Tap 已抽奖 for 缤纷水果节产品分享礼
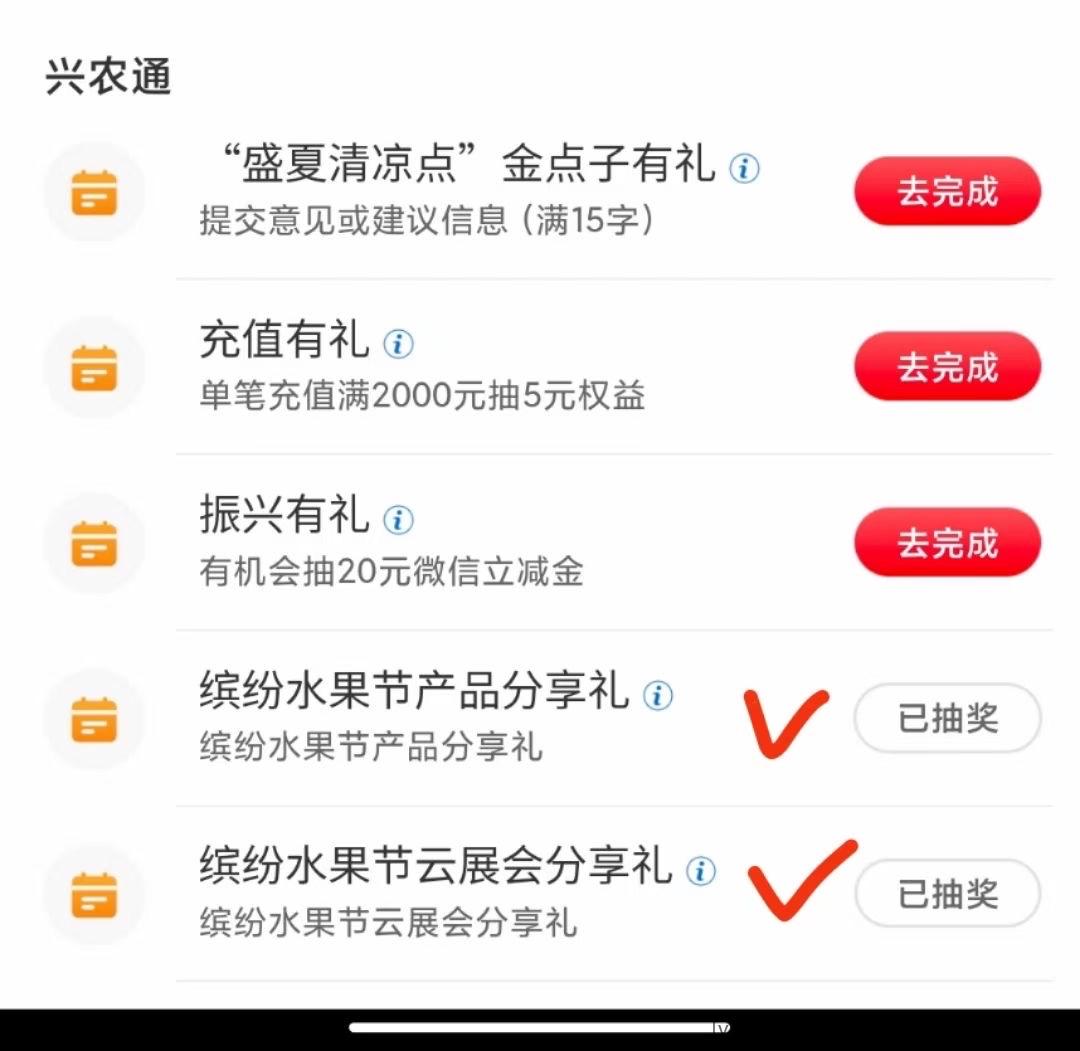The height and width of the screenshot is (1051, 1080). [x=947, y=718]
